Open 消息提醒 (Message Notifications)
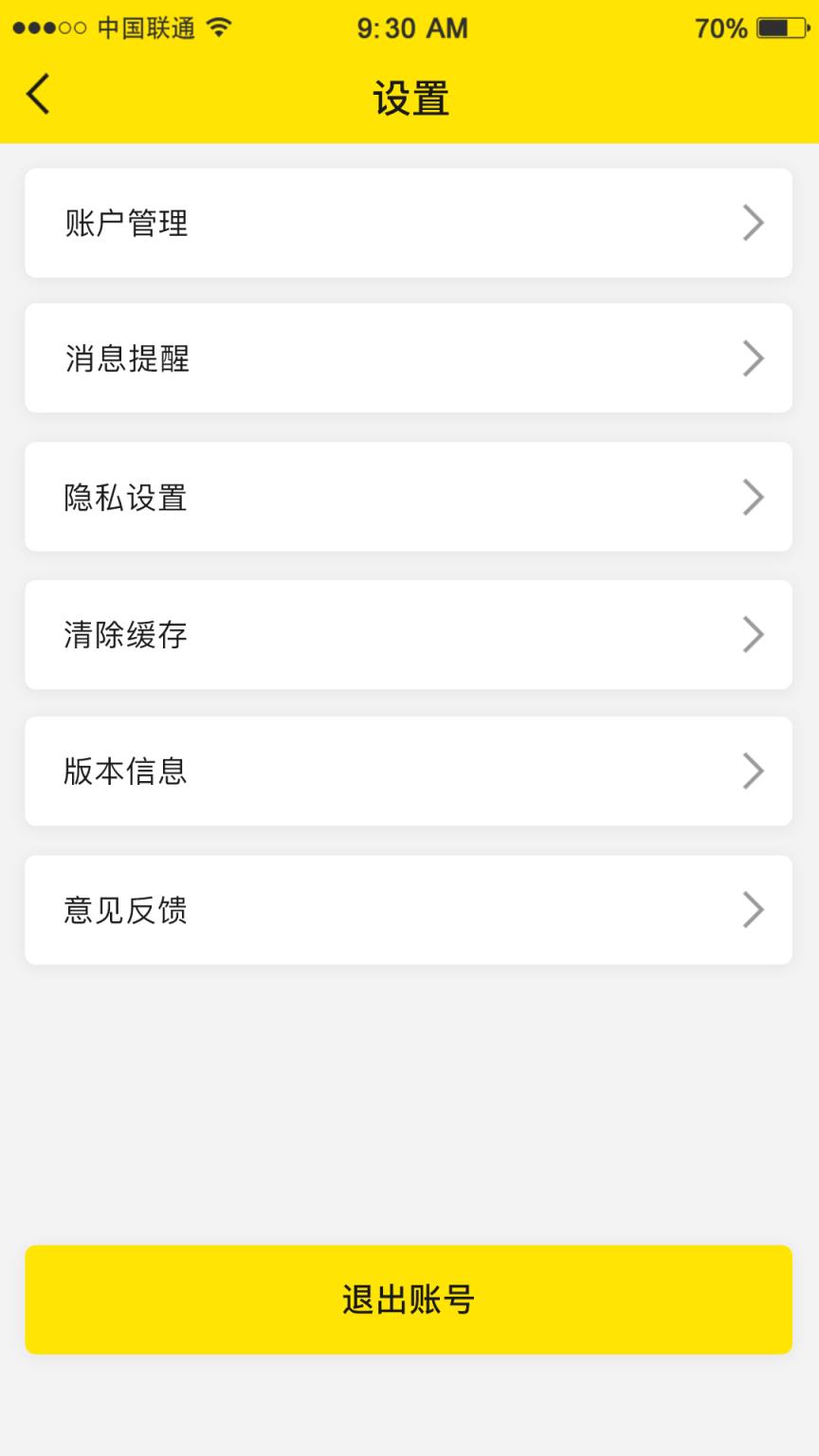Image resolution: width=819 pixels, height=1456 pixels. coord(408,358)
